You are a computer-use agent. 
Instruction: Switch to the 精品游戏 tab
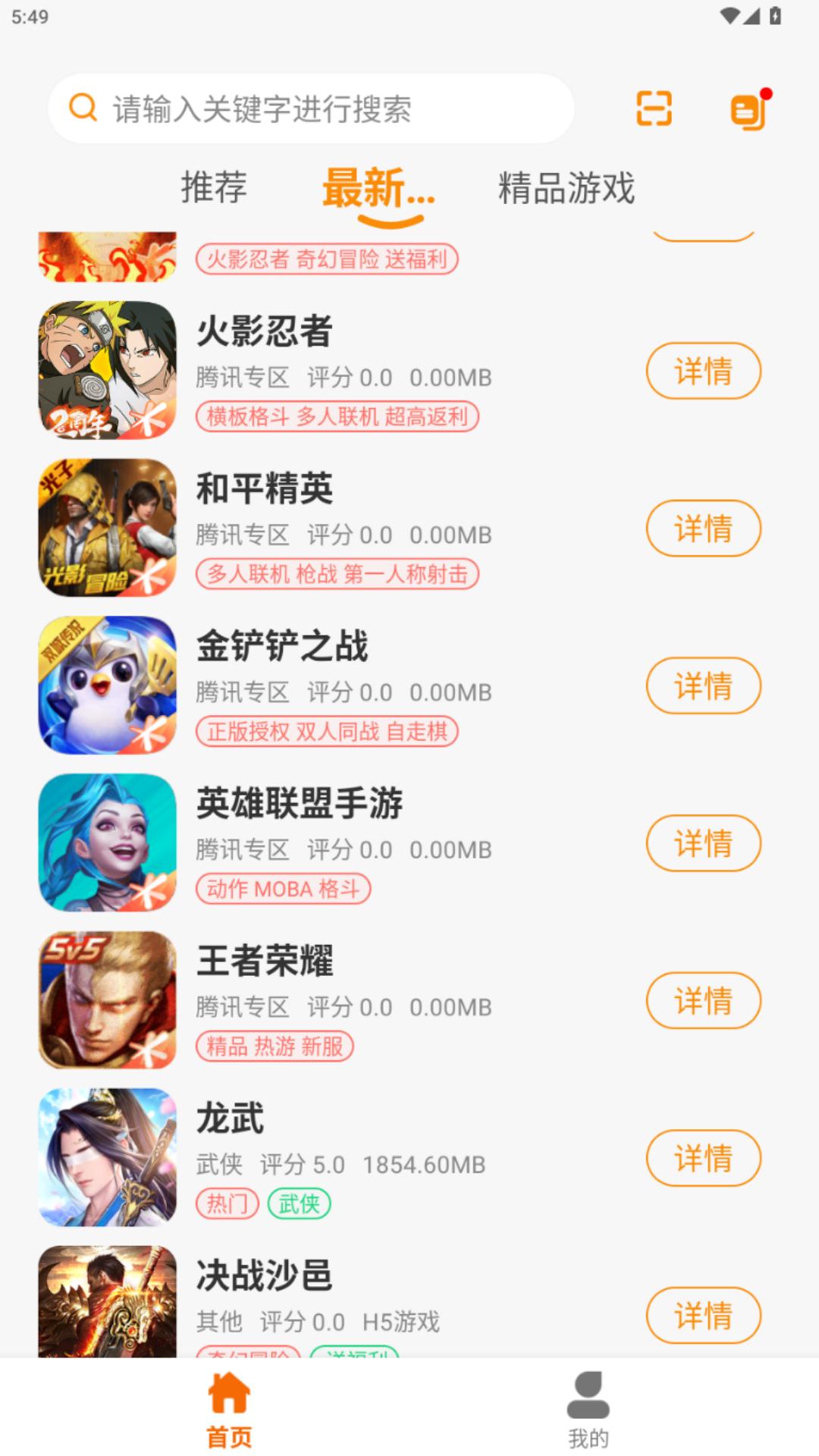[566, 189]
